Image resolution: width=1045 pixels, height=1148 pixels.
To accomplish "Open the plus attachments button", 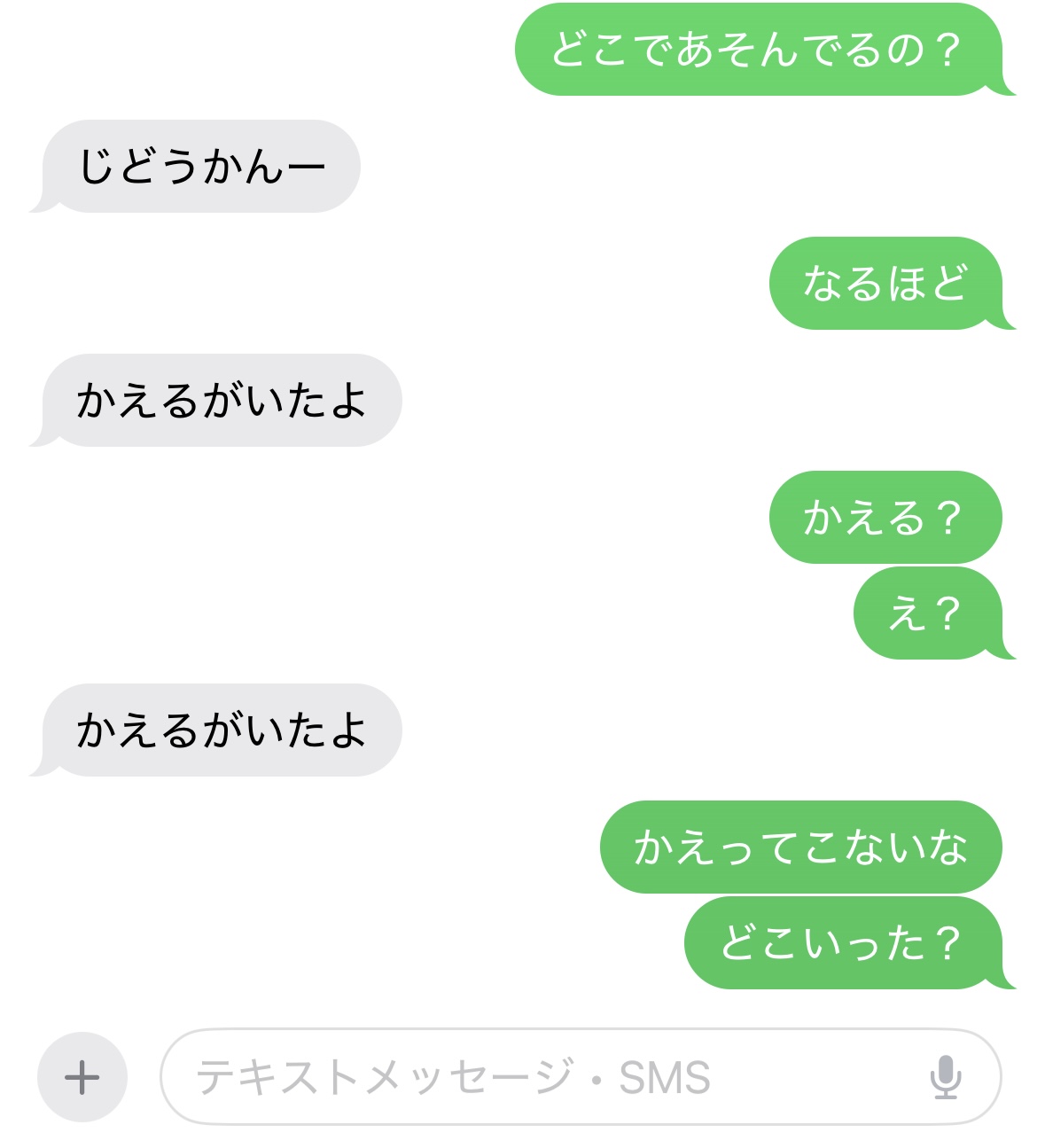I will (82, 1077).
